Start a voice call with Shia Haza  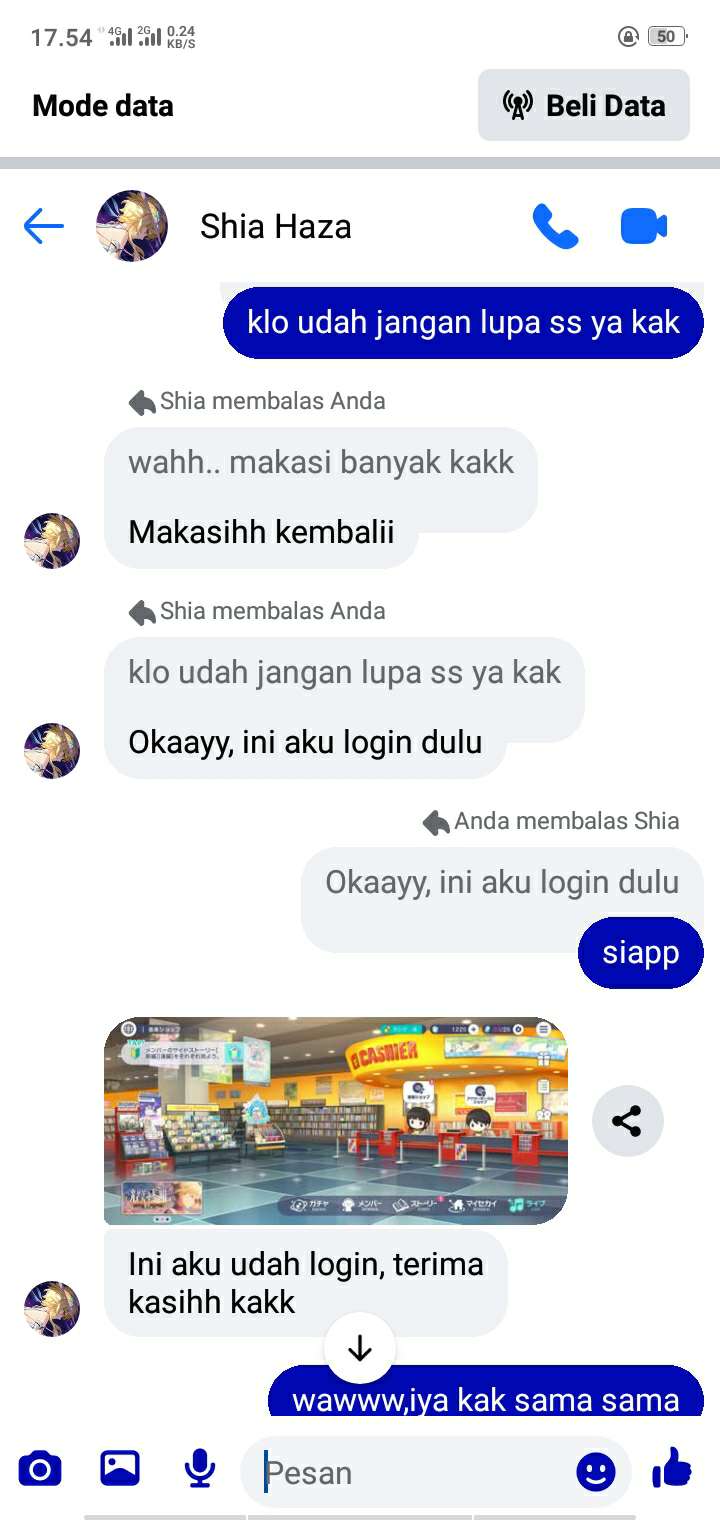pos(555,226)
